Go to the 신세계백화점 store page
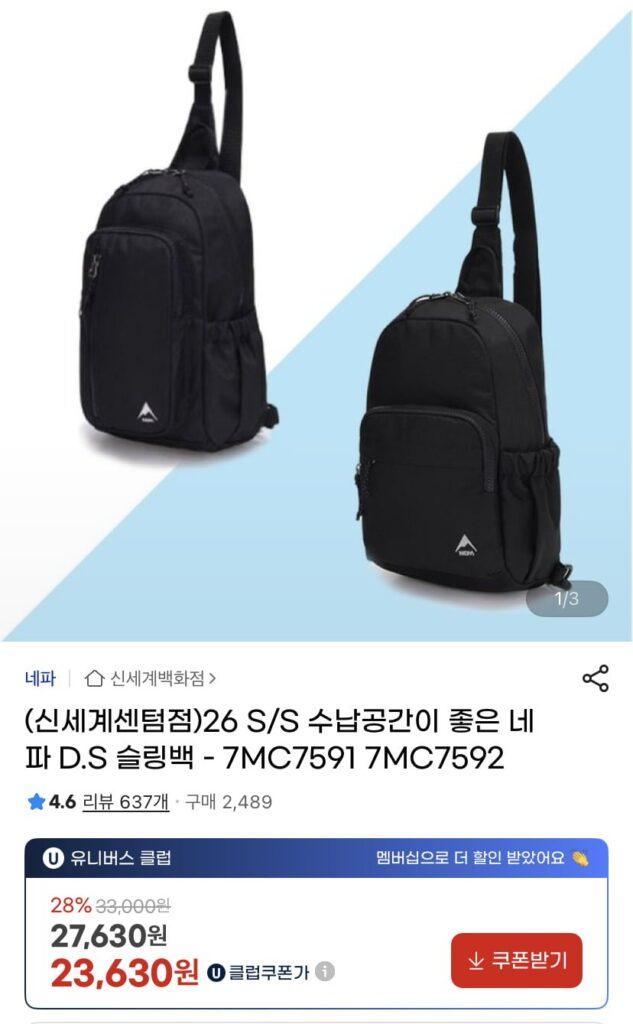633x1024 pixels. tap(152, 678)
